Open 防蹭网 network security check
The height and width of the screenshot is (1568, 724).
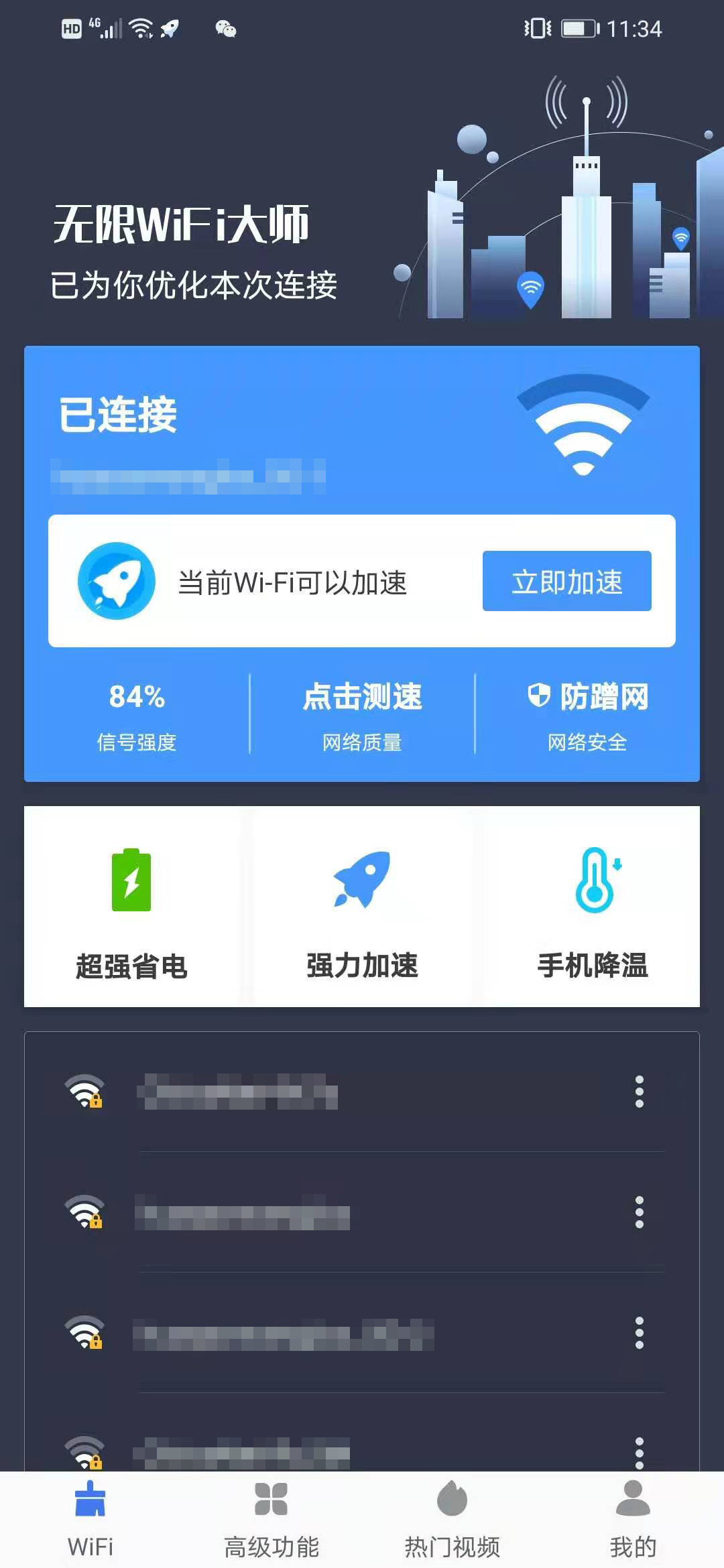(x=587, y=713)
